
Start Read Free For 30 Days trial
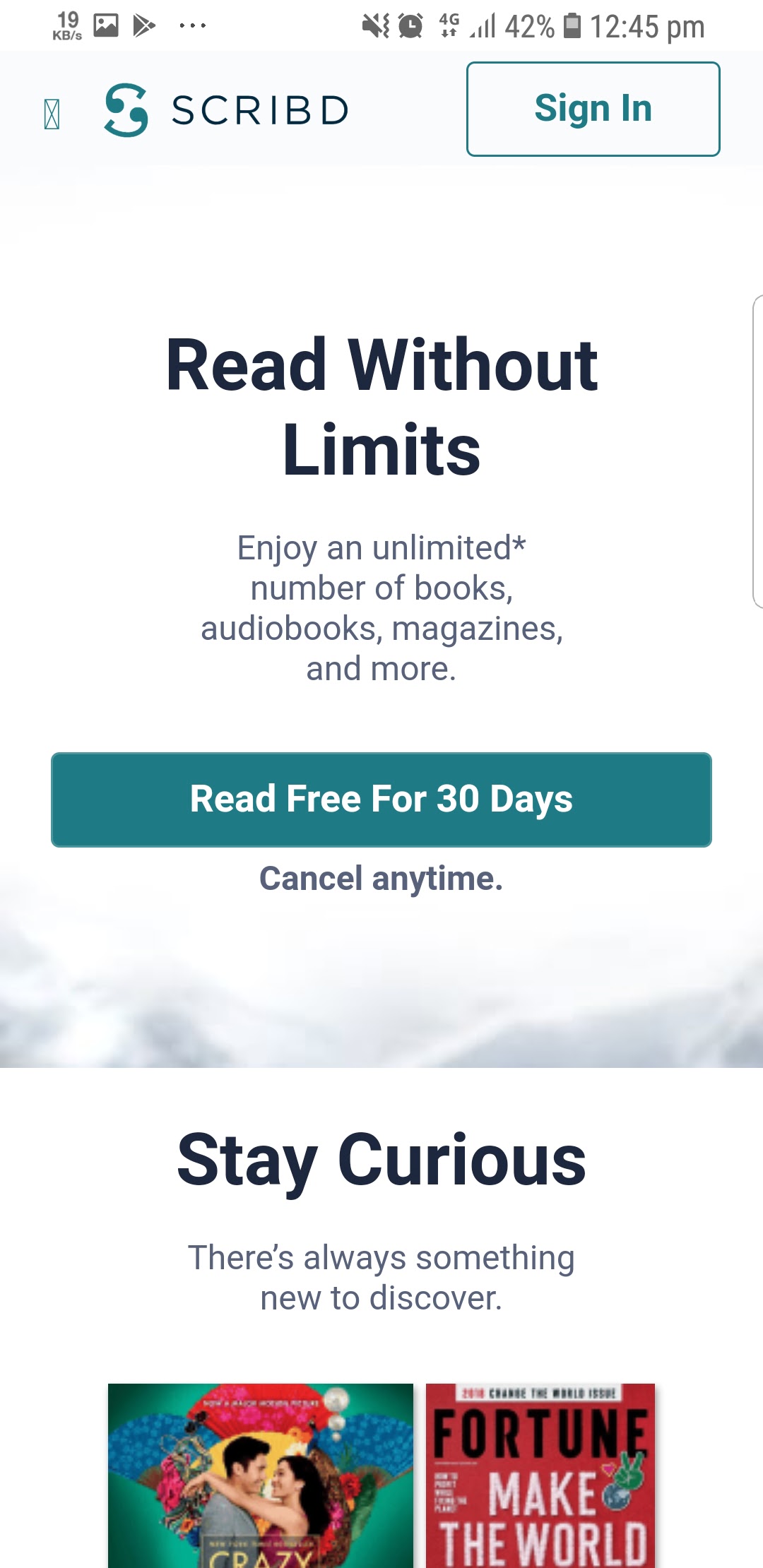coord(381,800)
